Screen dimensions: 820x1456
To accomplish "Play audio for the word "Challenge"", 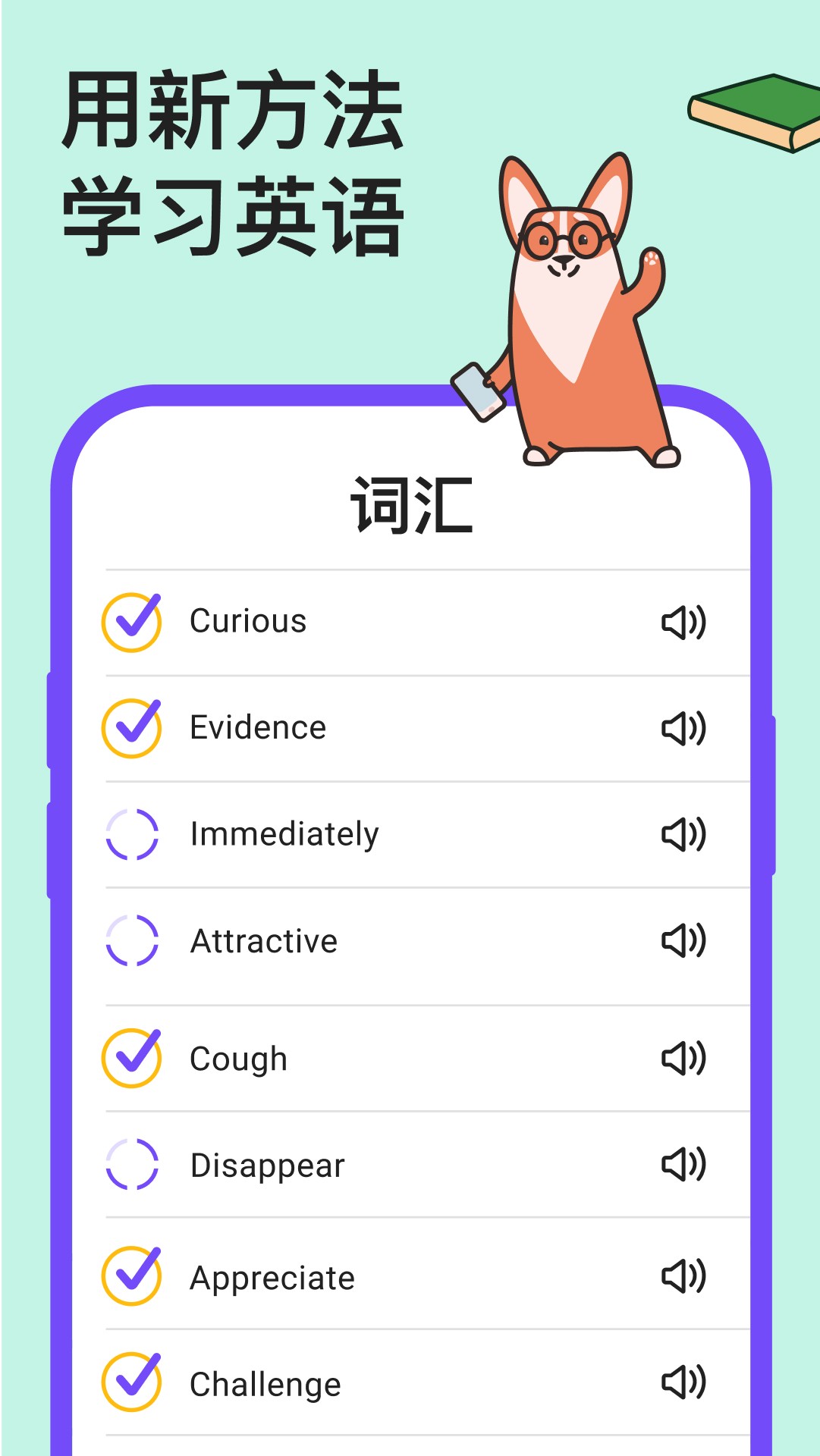I will pyautogui.click(x=682, y=1383).
